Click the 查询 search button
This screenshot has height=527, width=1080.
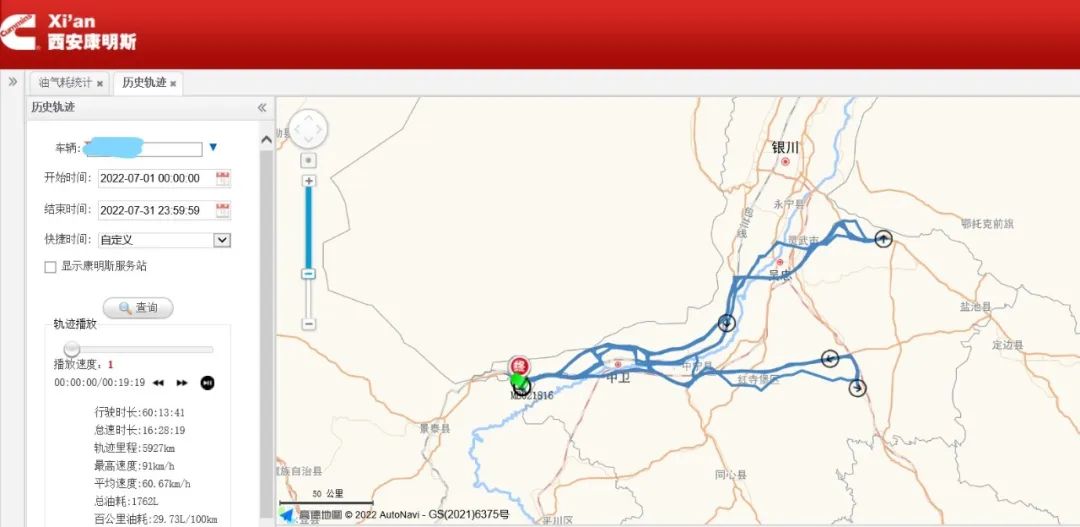138,308
